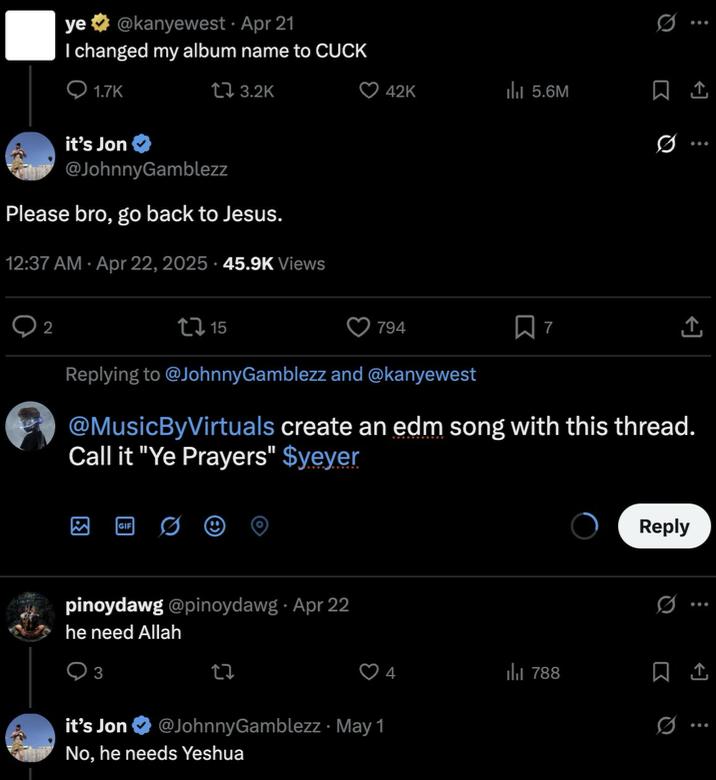716x780 pixels.
Task: Open the @JohnnyGamblezz link in Replying to
Action: pos(244,374)
